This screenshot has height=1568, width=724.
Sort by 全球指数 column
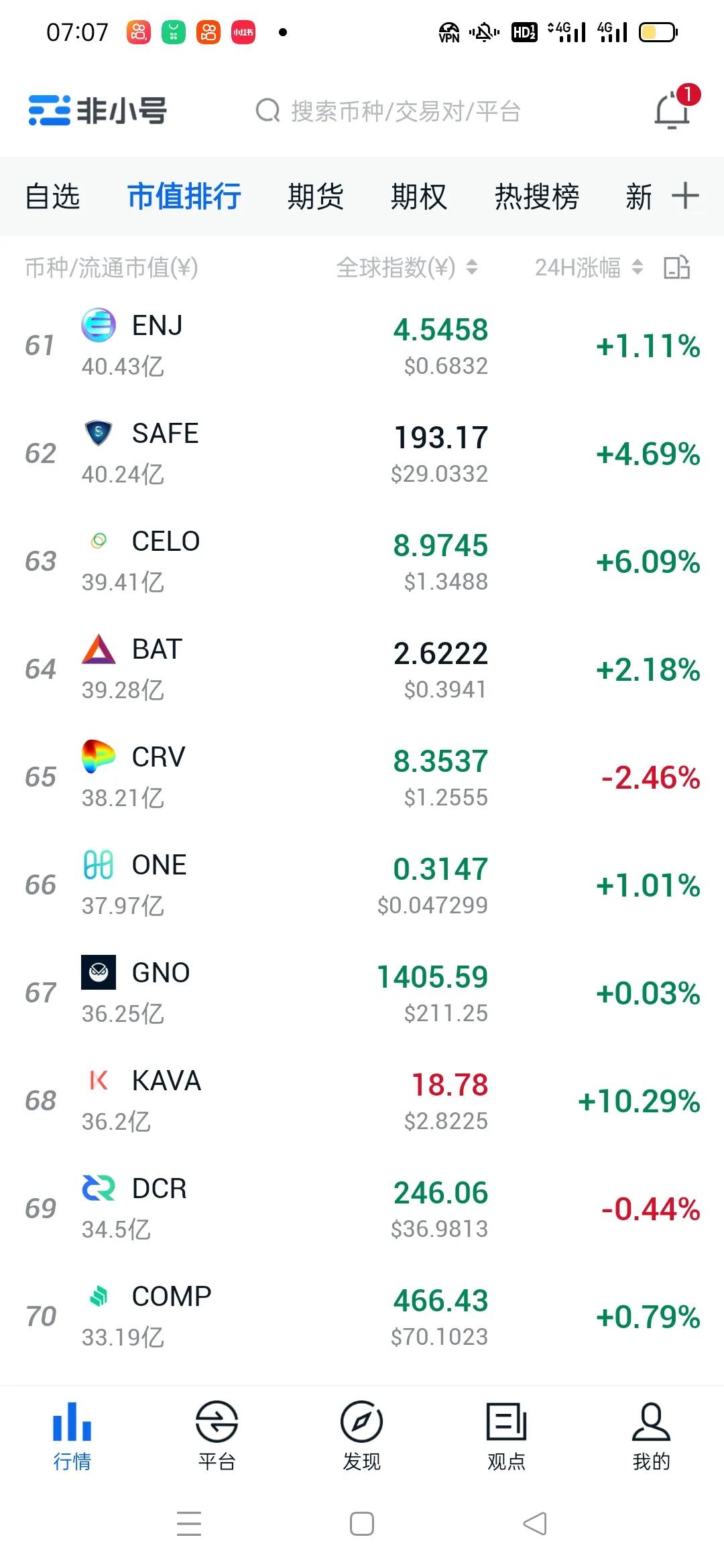406,268
